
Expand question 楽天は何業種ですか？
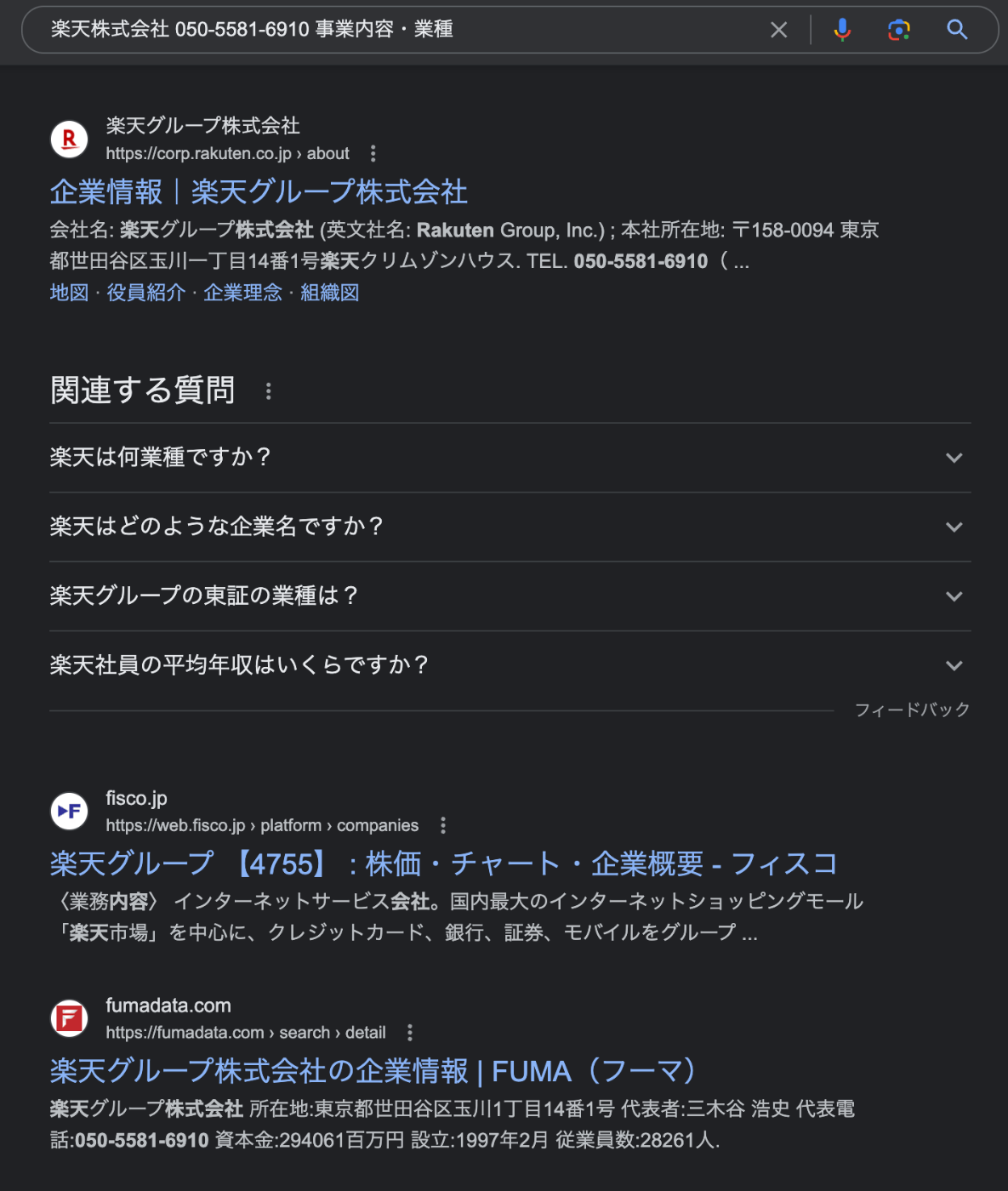point(510,458)
